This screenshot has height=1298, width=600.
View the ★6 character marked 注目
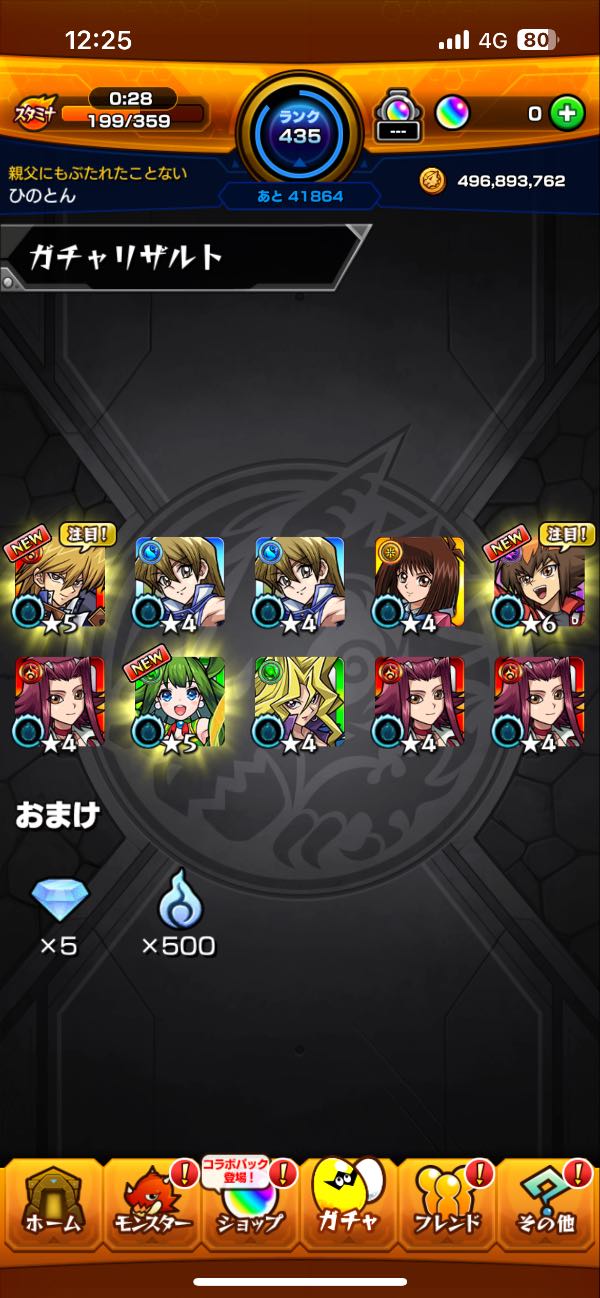point(539,582)
